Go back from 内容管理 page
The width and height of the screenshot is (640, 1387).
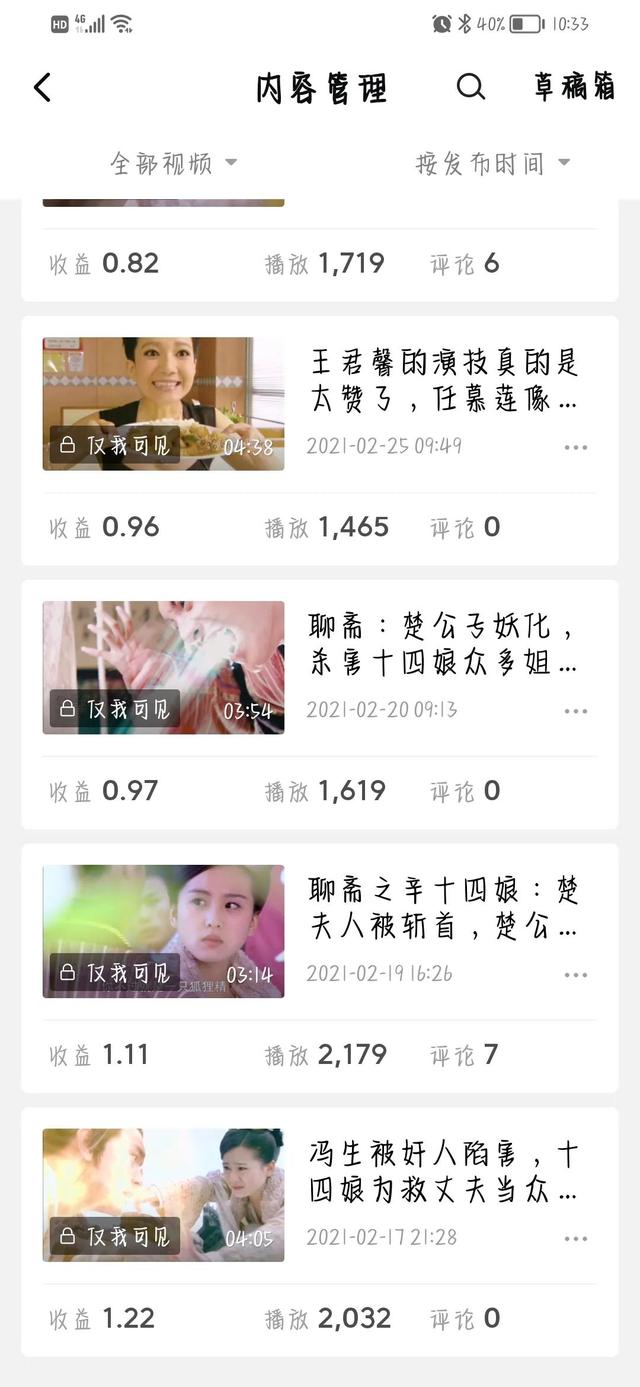point(42,88)
